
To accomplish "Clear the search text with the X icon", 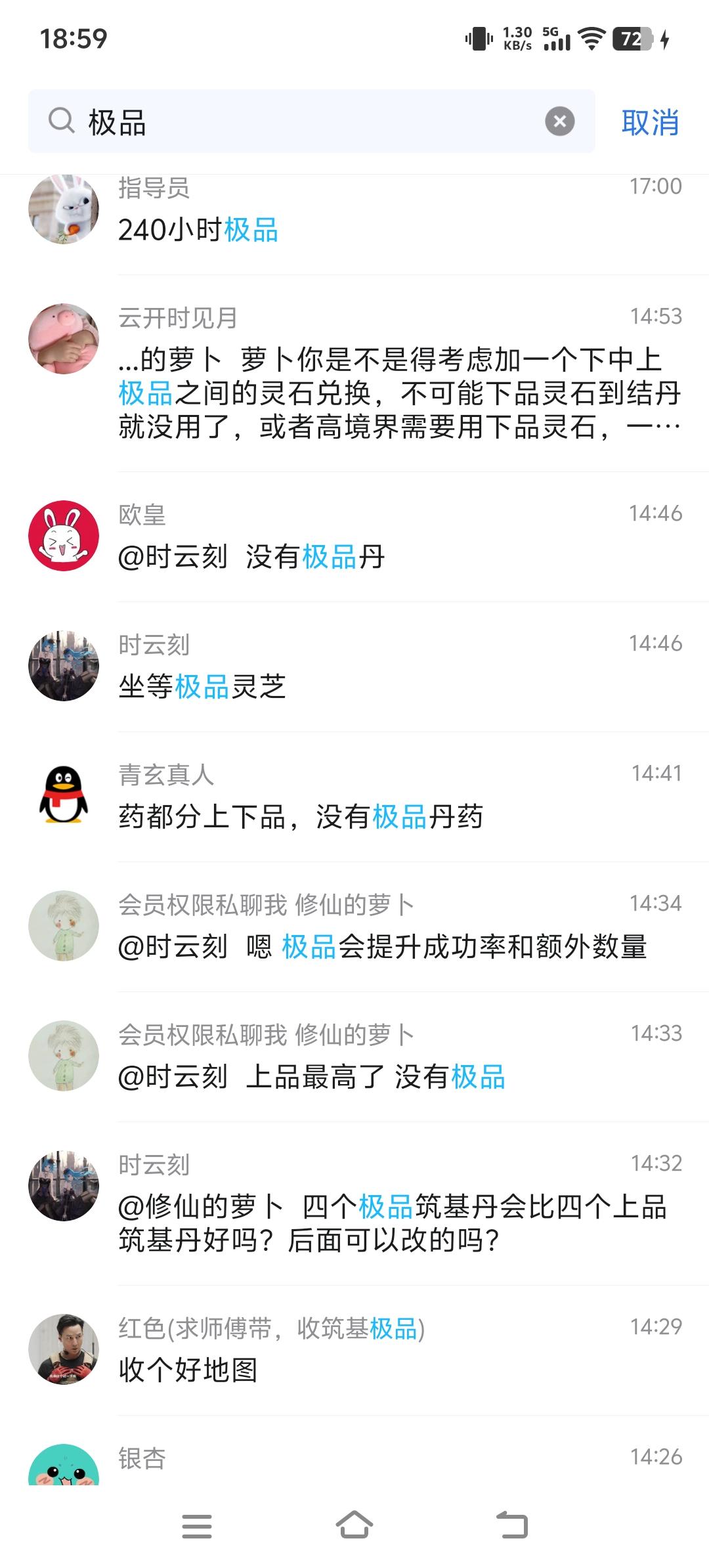I will coord(559,121).
